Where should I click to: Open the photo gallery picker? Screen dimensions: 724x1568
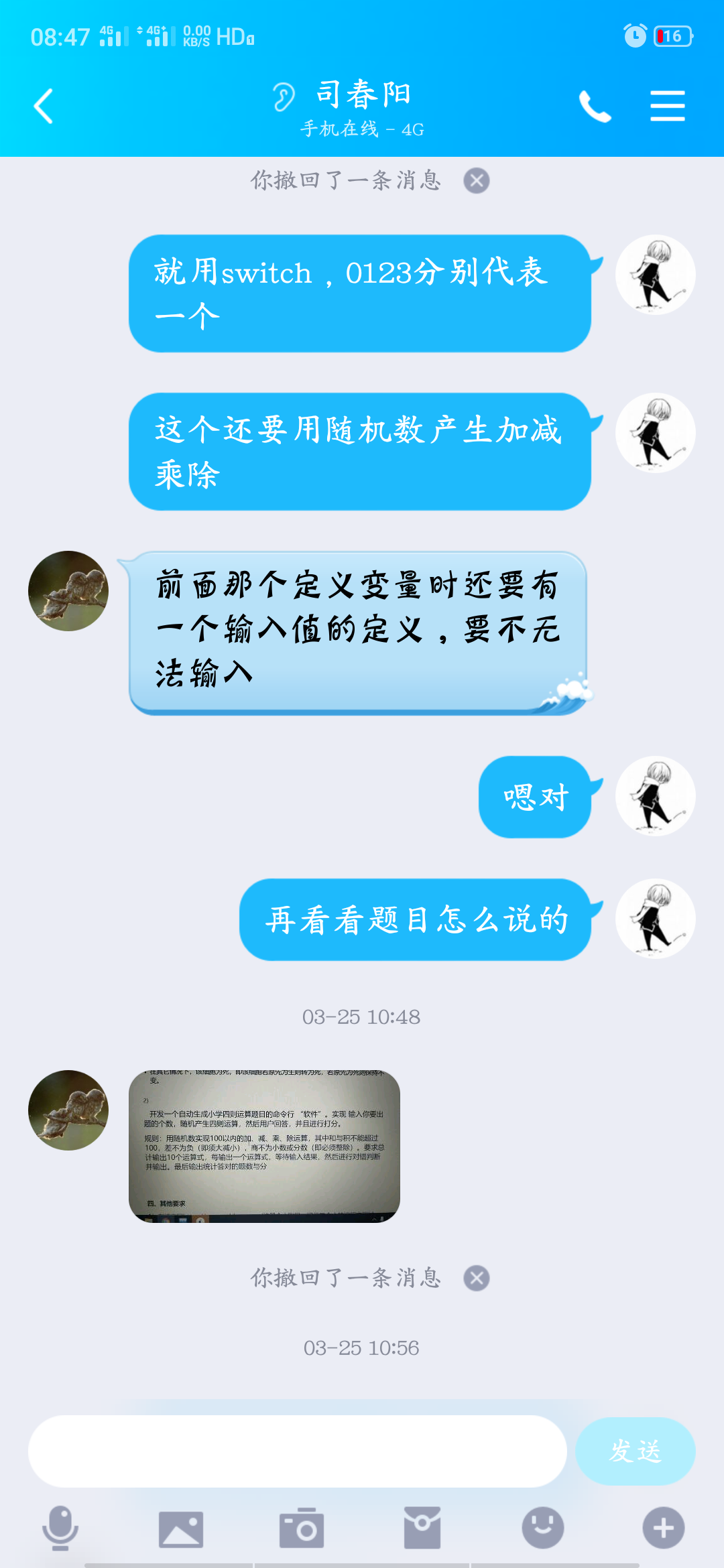(x=181, y=1528)
